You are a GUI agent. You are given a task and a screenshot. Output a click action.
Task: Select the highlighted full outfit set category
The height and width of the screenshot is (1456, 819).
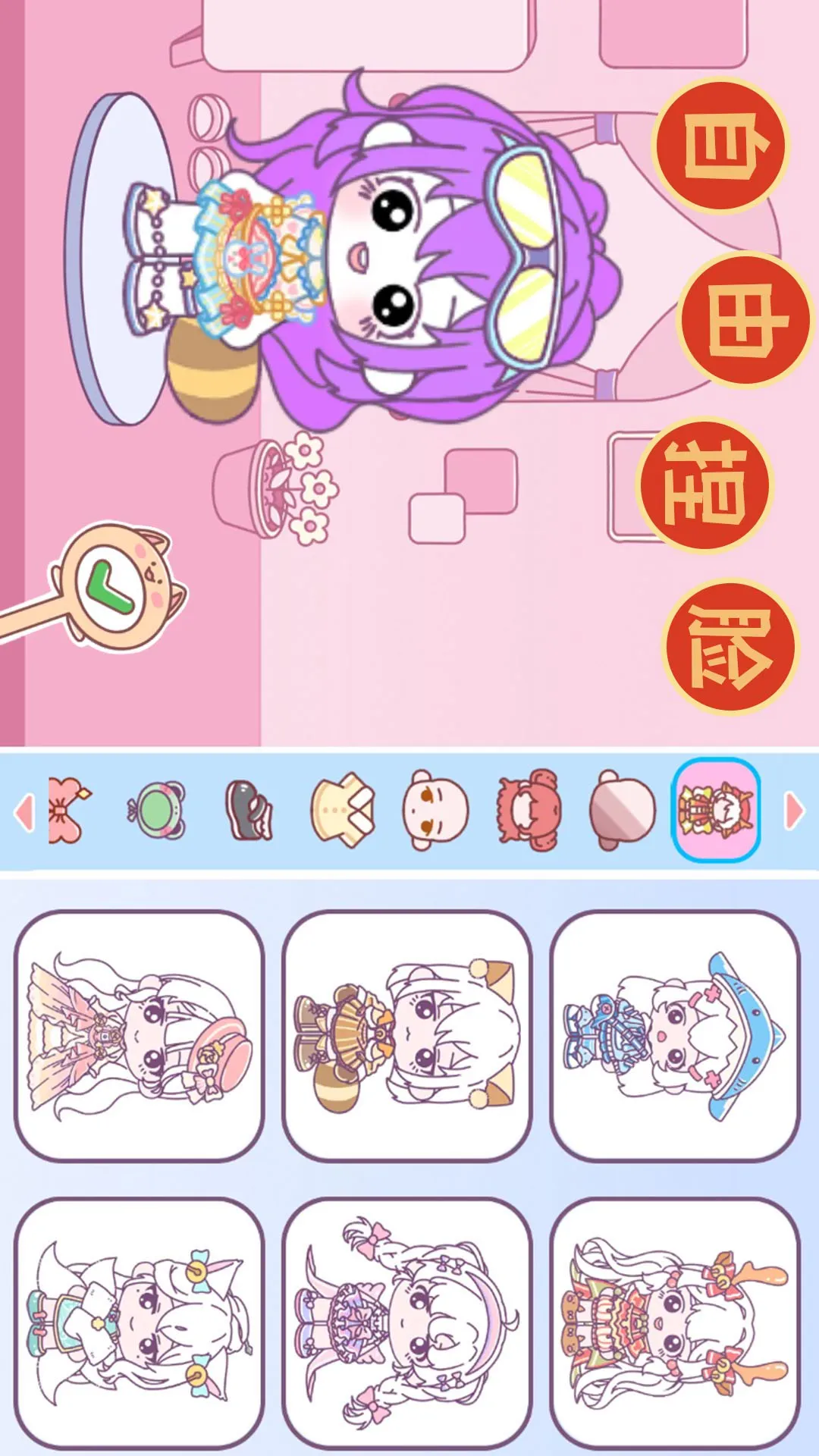click(716, 811)
